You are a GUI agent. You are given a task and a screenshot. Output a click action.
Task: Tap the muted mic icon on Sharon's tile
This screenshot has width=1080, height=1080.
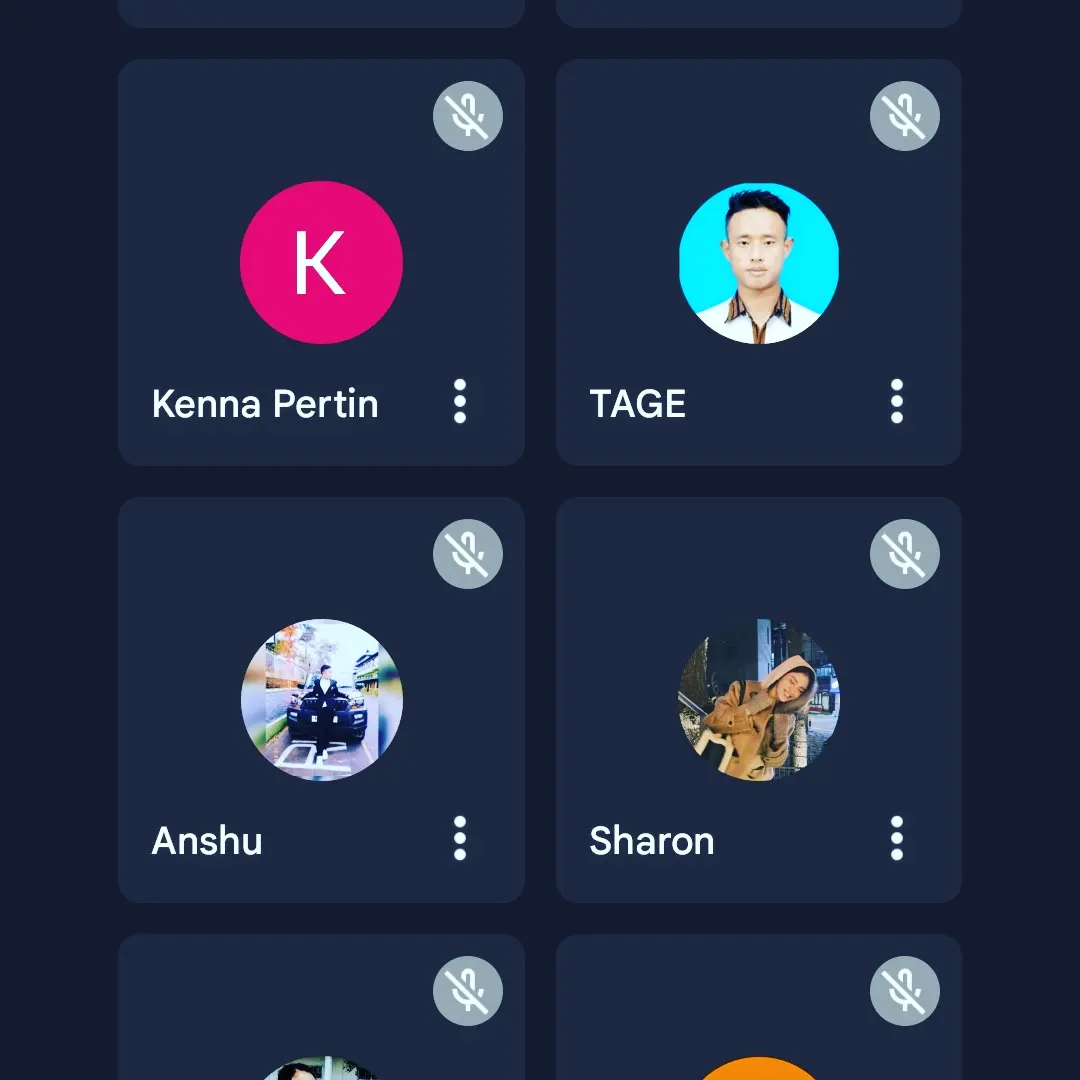(905, 553)
